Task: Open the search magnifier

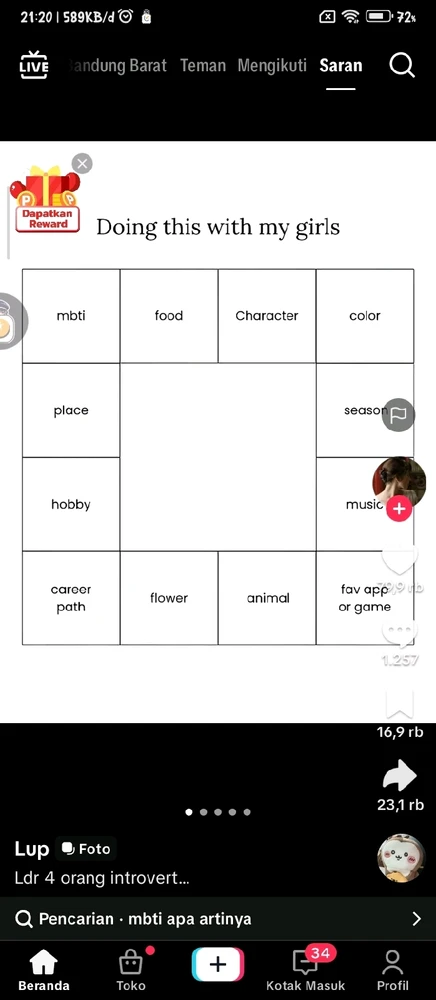Action: pyautogui.click(x=402, y=65)
